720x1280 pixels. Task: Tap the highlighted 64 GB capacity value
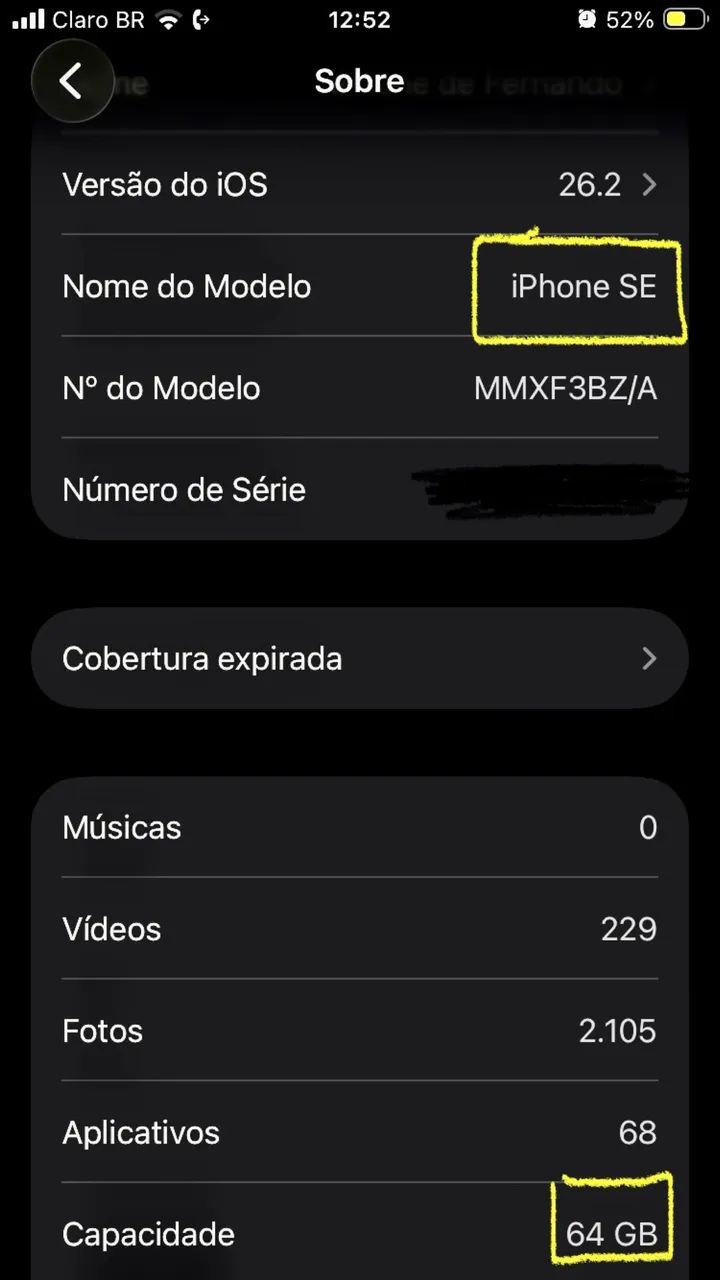tap(611, 1234)
